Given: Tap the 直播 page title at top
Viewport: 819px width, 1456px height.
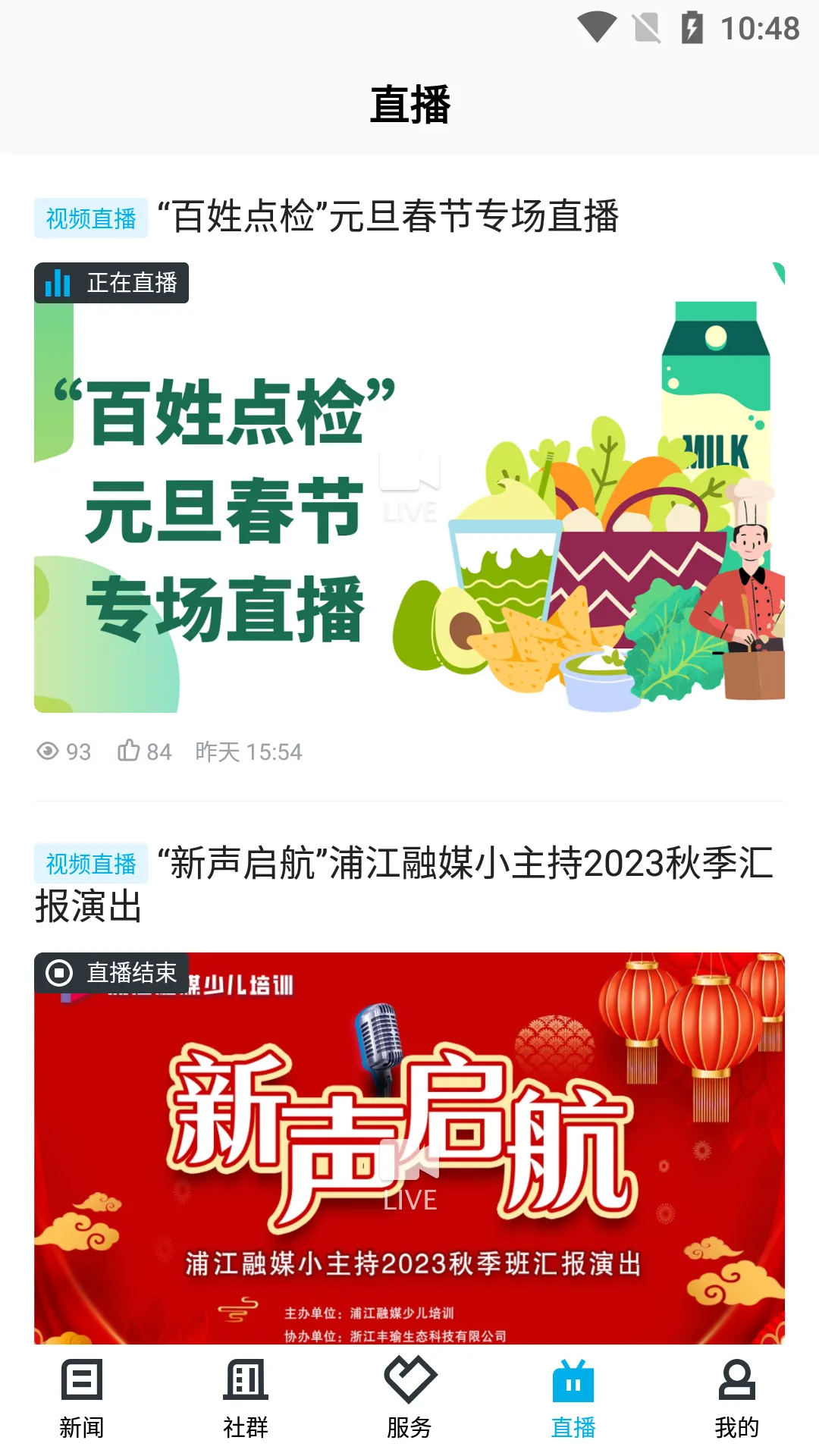Looking at the screenshot, I should tap(409, 105).
